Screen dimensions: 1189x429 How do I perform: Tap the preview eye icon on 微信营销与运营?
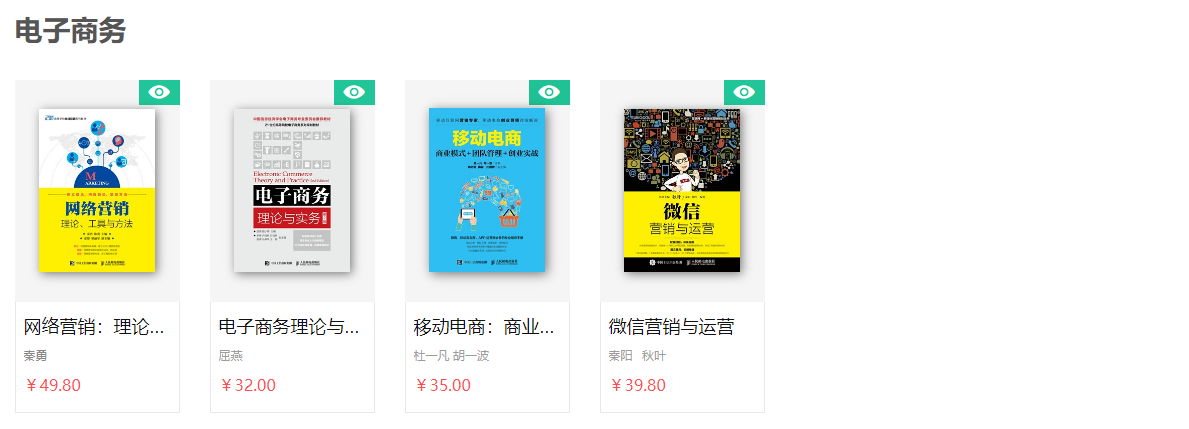[744, 92]
